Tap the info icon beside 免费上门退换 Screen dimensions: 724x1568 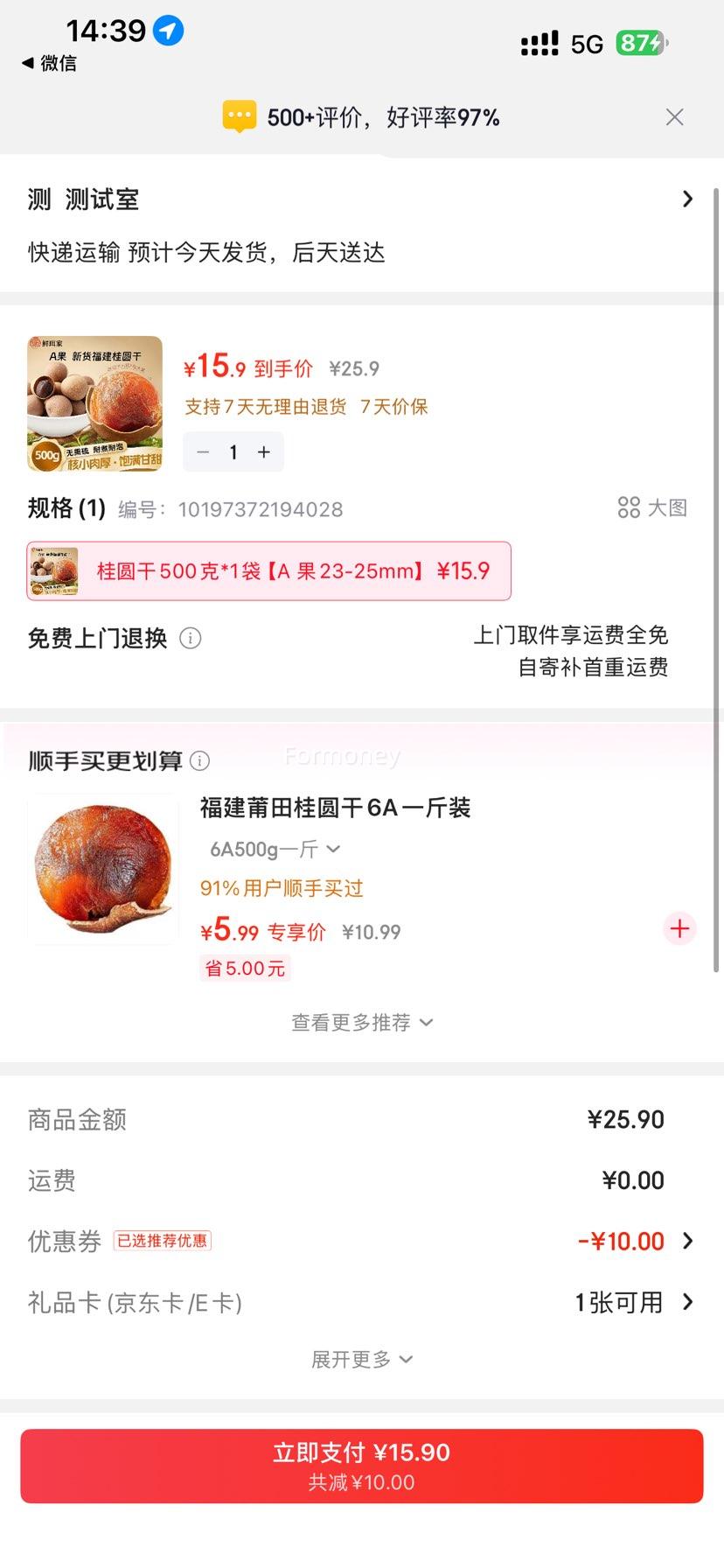[x=191, y=639]
